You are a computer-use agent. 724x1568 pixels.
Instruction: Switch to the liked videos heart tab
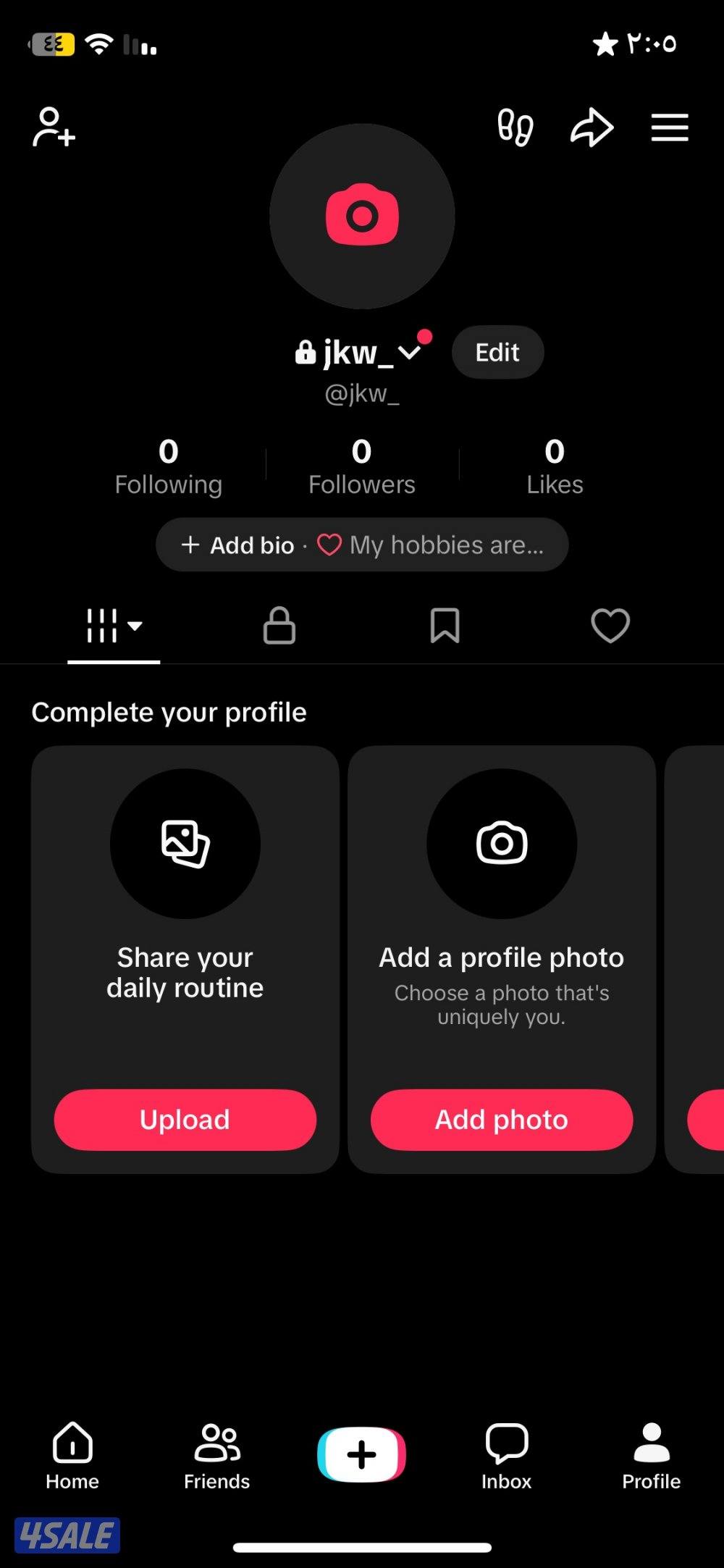coord(610,626)
